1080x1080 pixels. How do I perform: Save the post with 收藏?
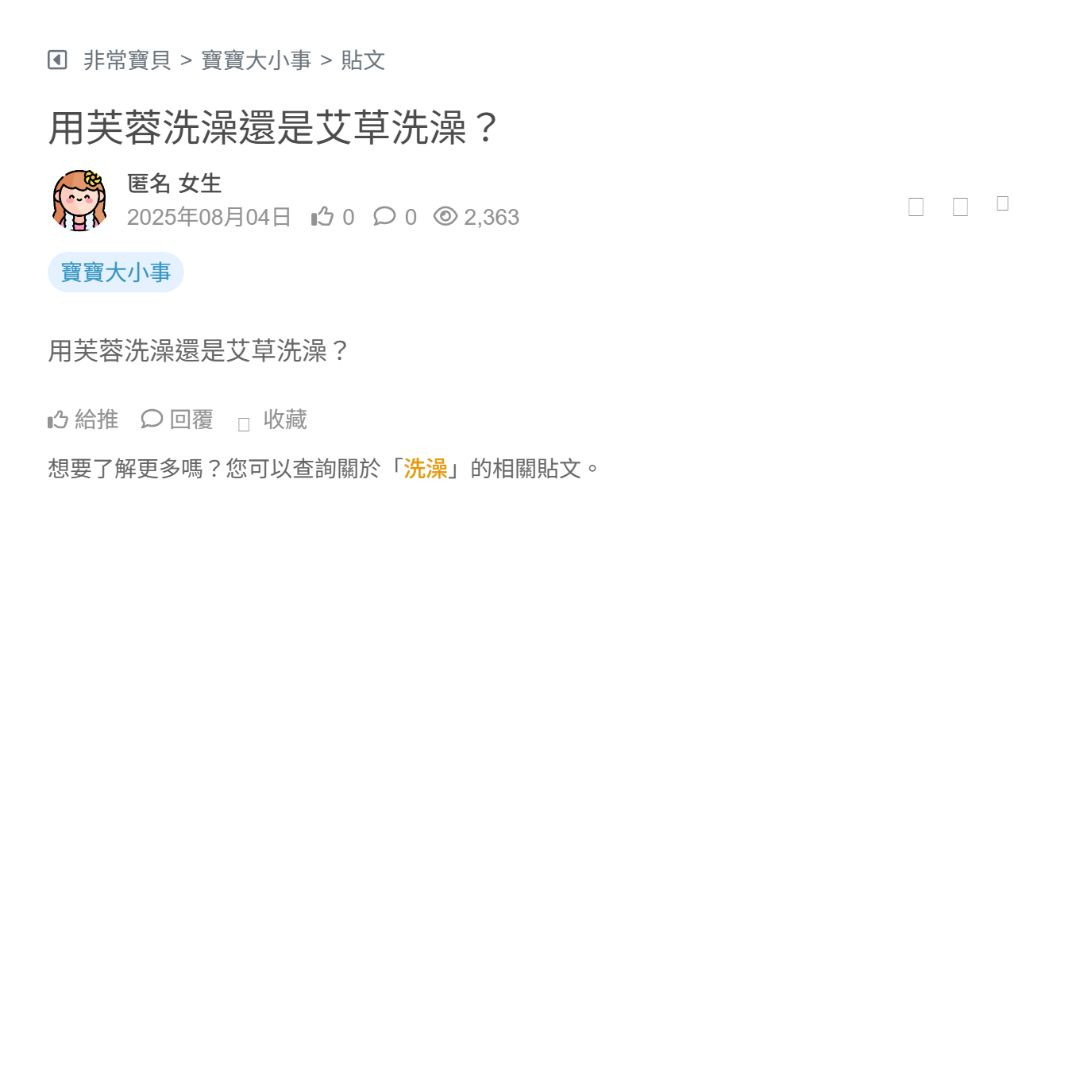point(273,420)
